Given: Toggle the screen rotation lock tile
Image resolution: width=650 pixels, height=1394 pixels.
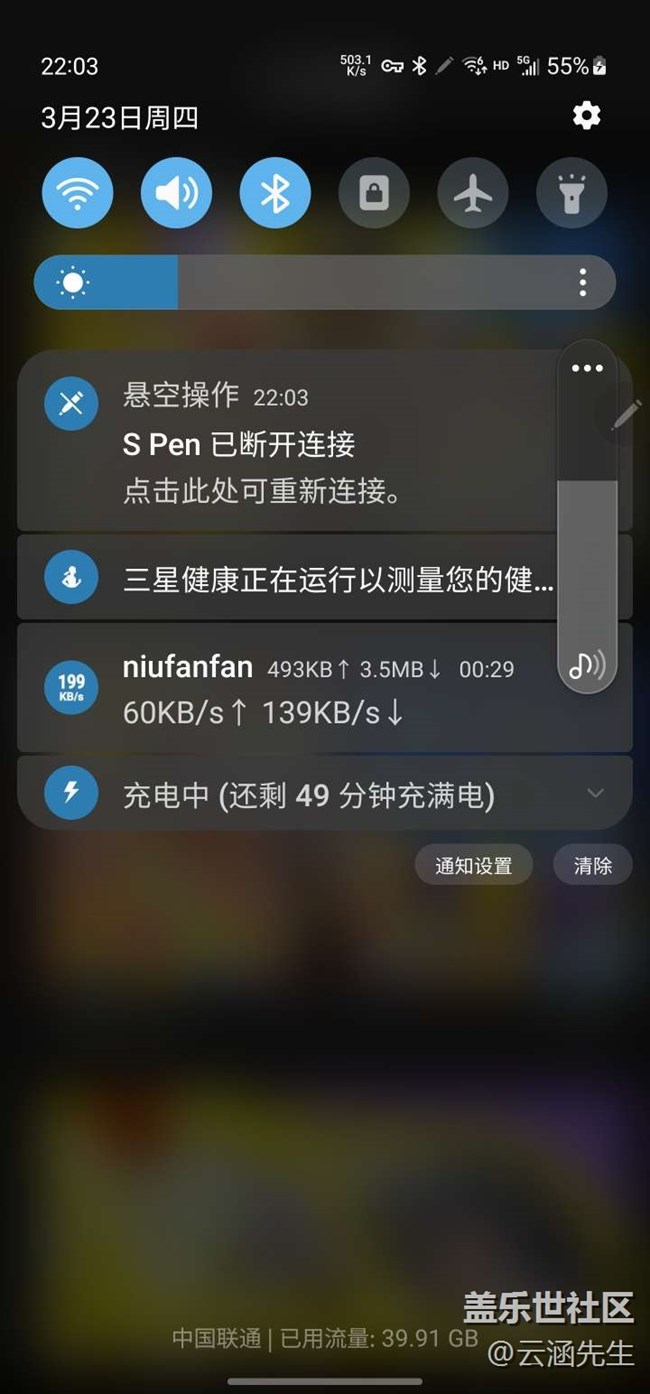Looking at the screenshot, I should pyautogui.click(x=374, y=193).
